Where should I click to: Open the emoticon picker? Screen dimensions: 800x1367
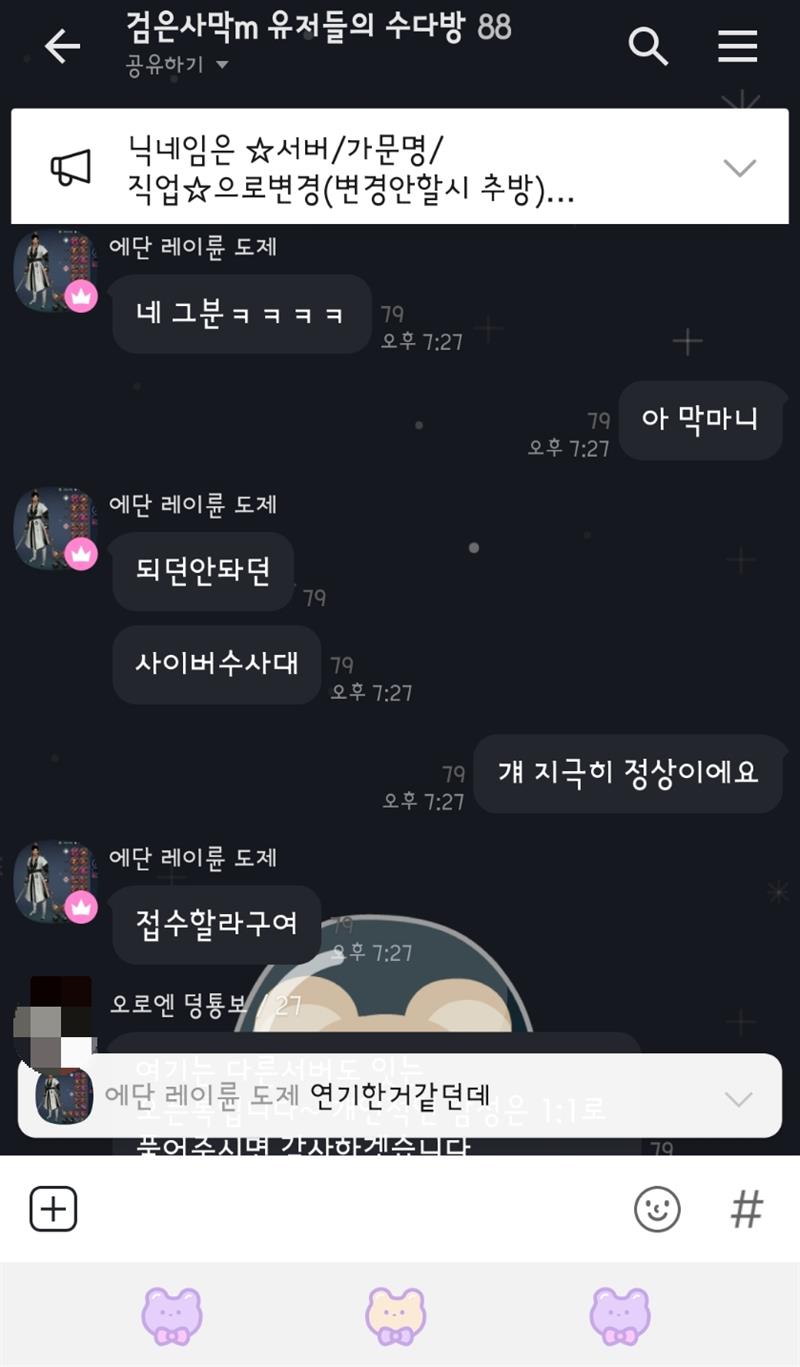pos(657,1209)
